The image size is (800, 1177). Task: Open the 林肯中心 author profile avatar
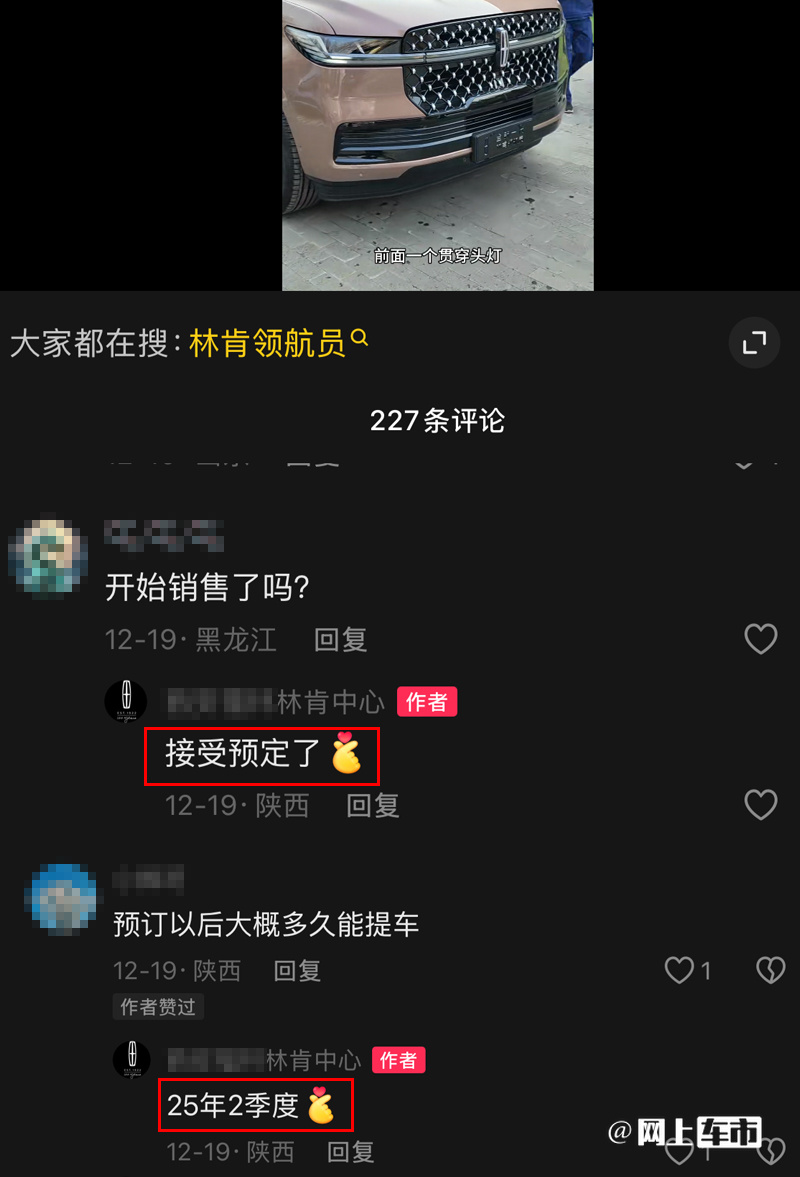(x=126, y=702)
